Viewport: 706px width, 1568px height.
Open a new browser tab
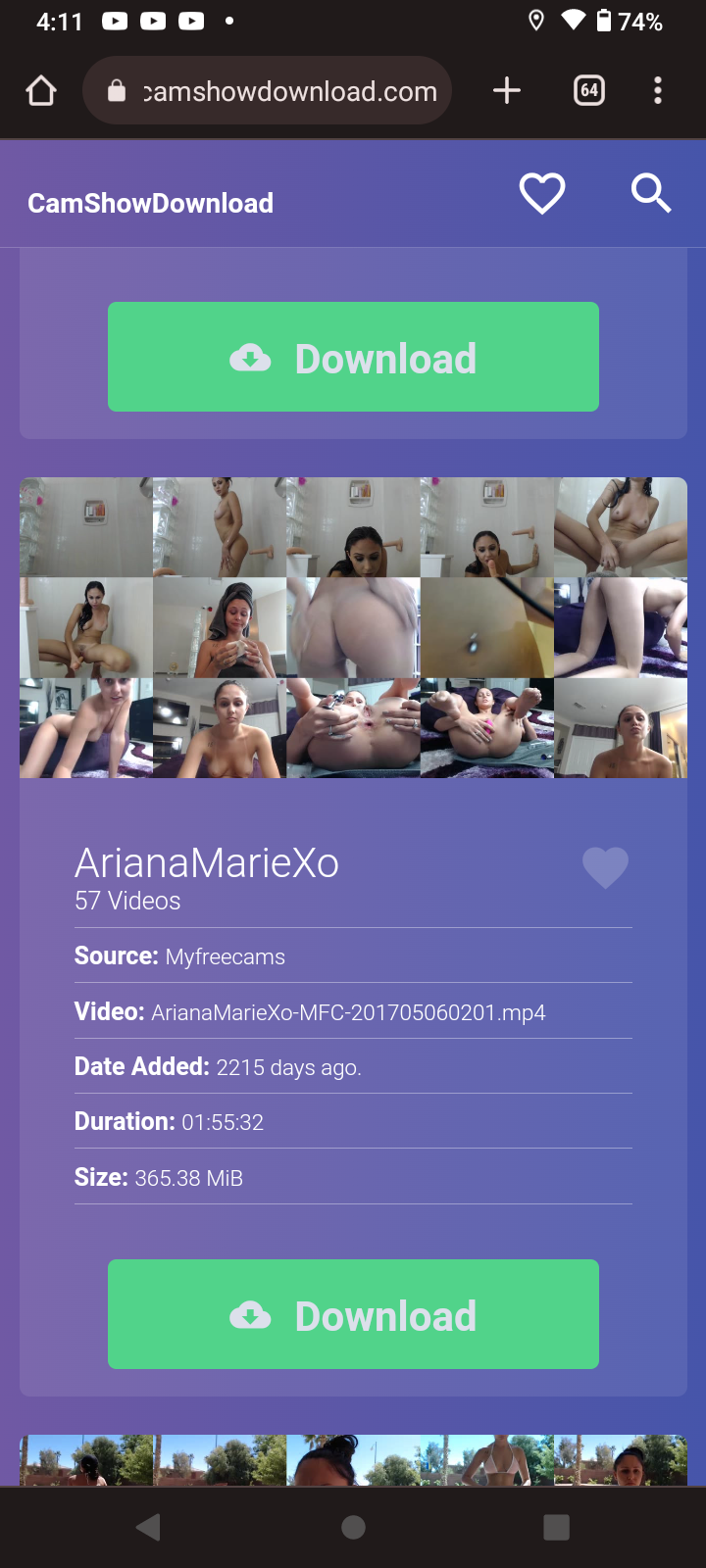pyautogui.click(x=507, y=91)
